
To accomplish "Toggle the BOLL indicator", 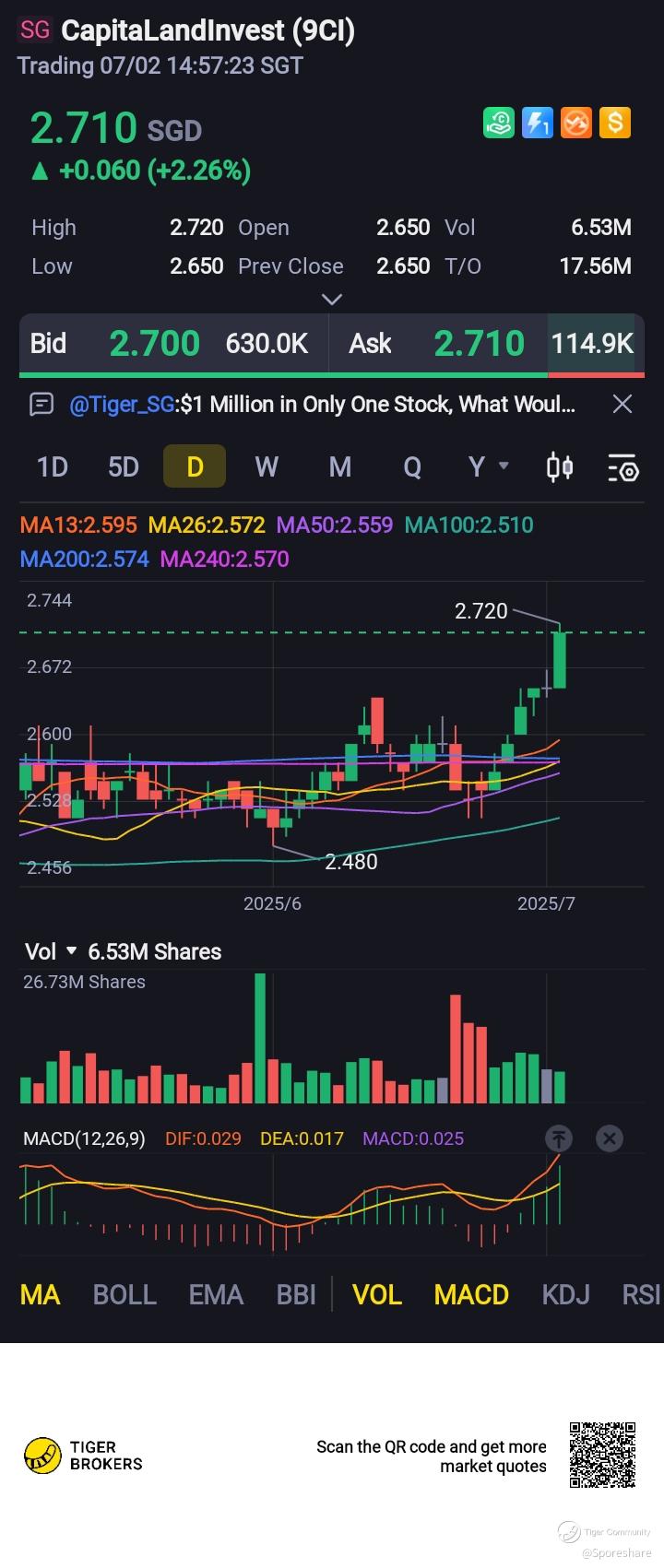I will [x=125, y=1295].
